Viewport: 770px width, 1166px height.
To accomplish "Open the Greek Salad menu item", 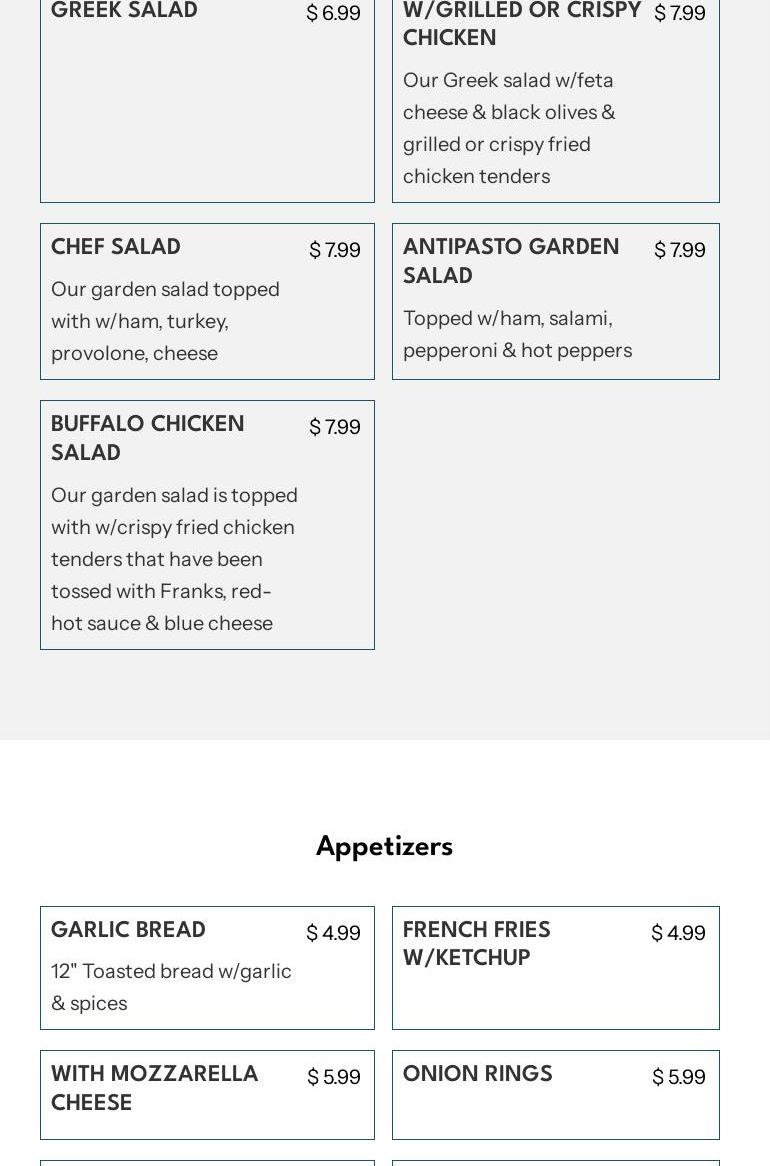I will tap(207, 100).
